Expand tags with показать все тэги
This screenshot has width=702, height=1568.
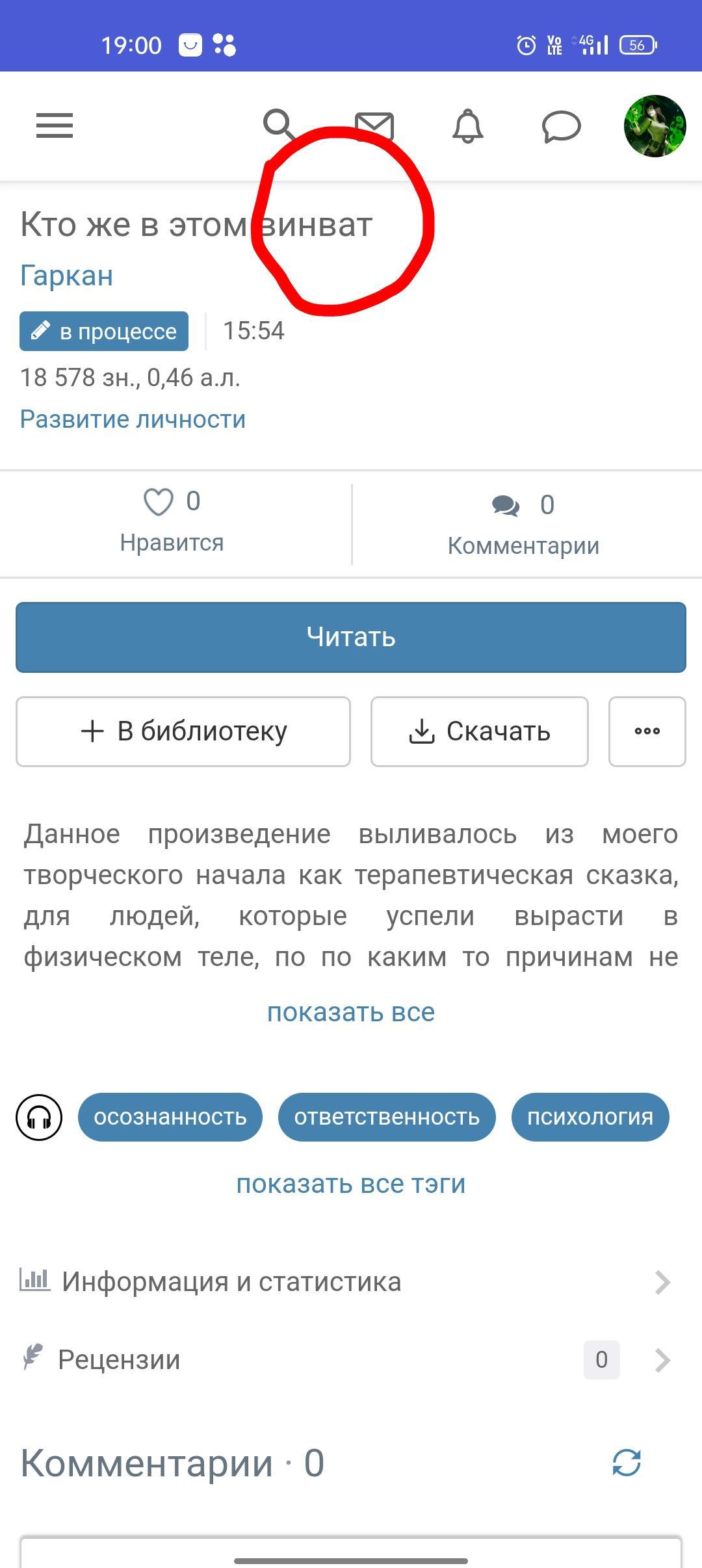pyautogui.click(x=351, y=1184)
